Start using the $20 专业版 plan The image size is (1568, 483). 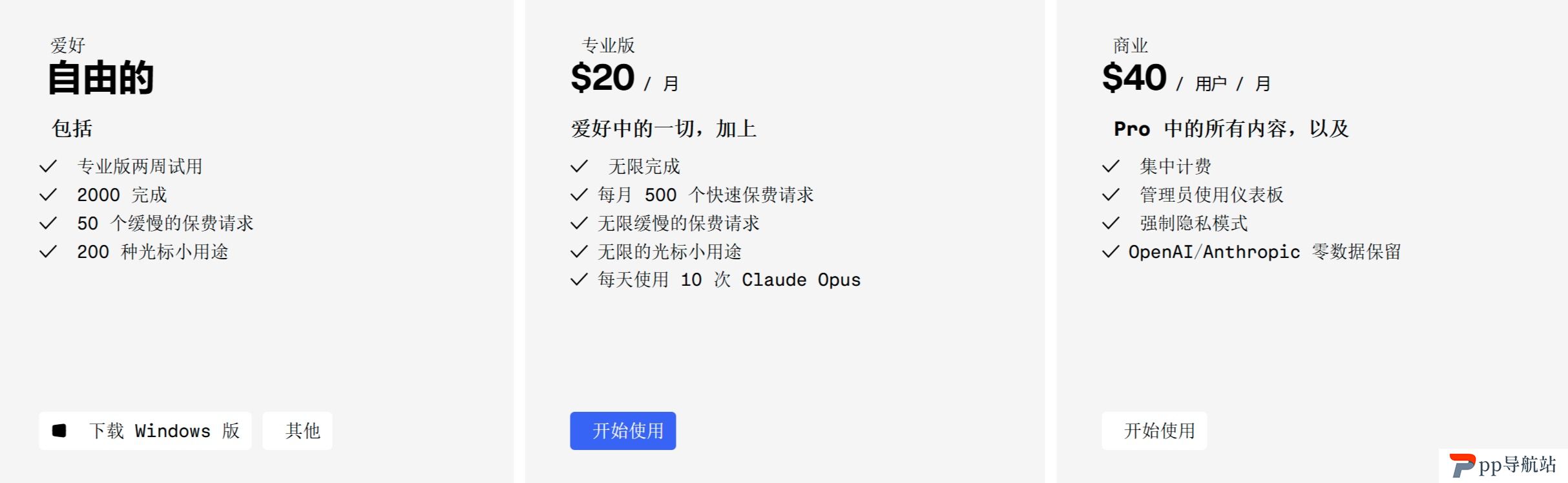click(x=623, y=431)
